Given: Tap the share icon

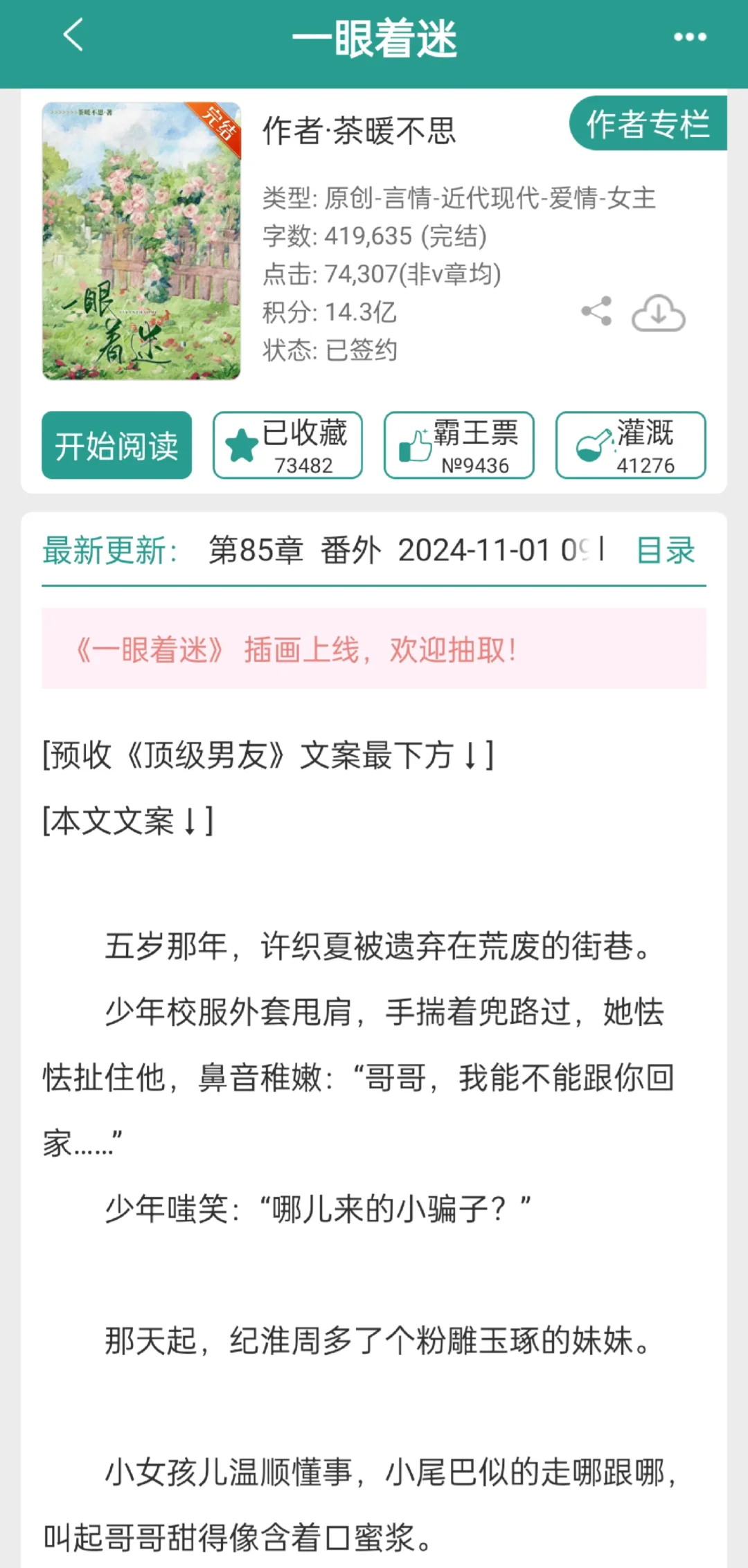Looking at the screenshot, I should click(x=597, y=312).
